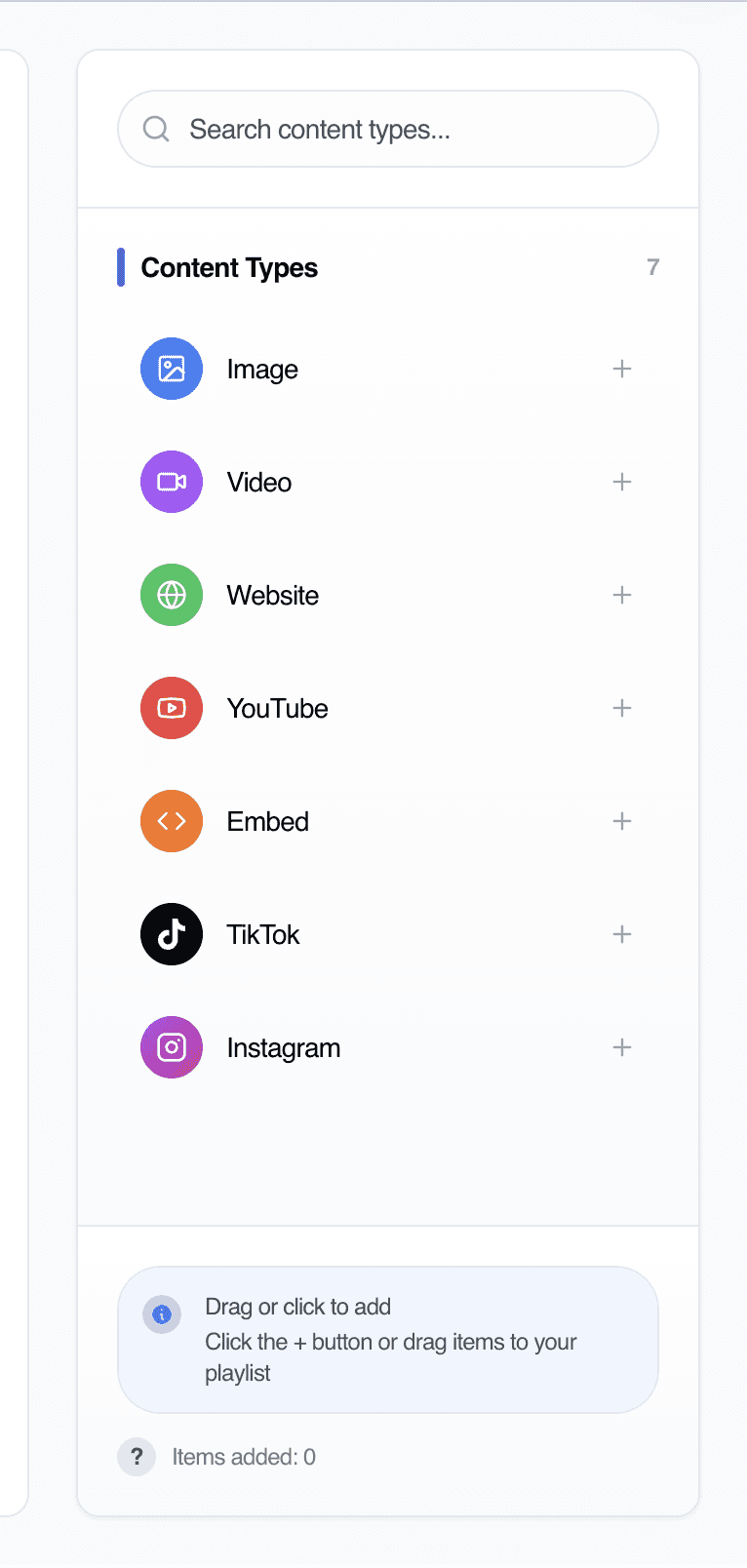The height and width of the screenshot is (1568, 747).
Task: Open help via the question mark icon
Action: [x=137, y=1457]
